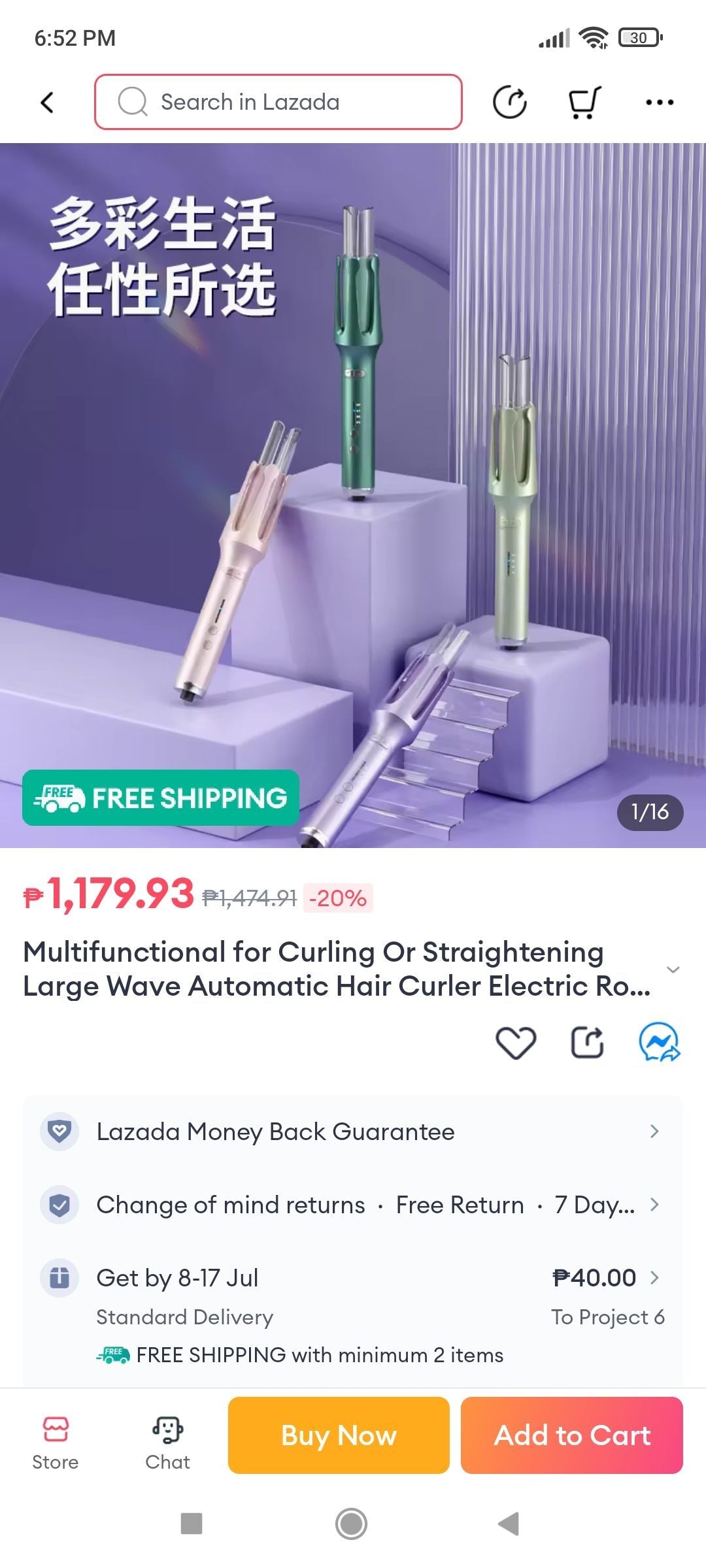Go to the system home screen
The height and width of the screenshot is (1568, 706).
point(352,1524)
